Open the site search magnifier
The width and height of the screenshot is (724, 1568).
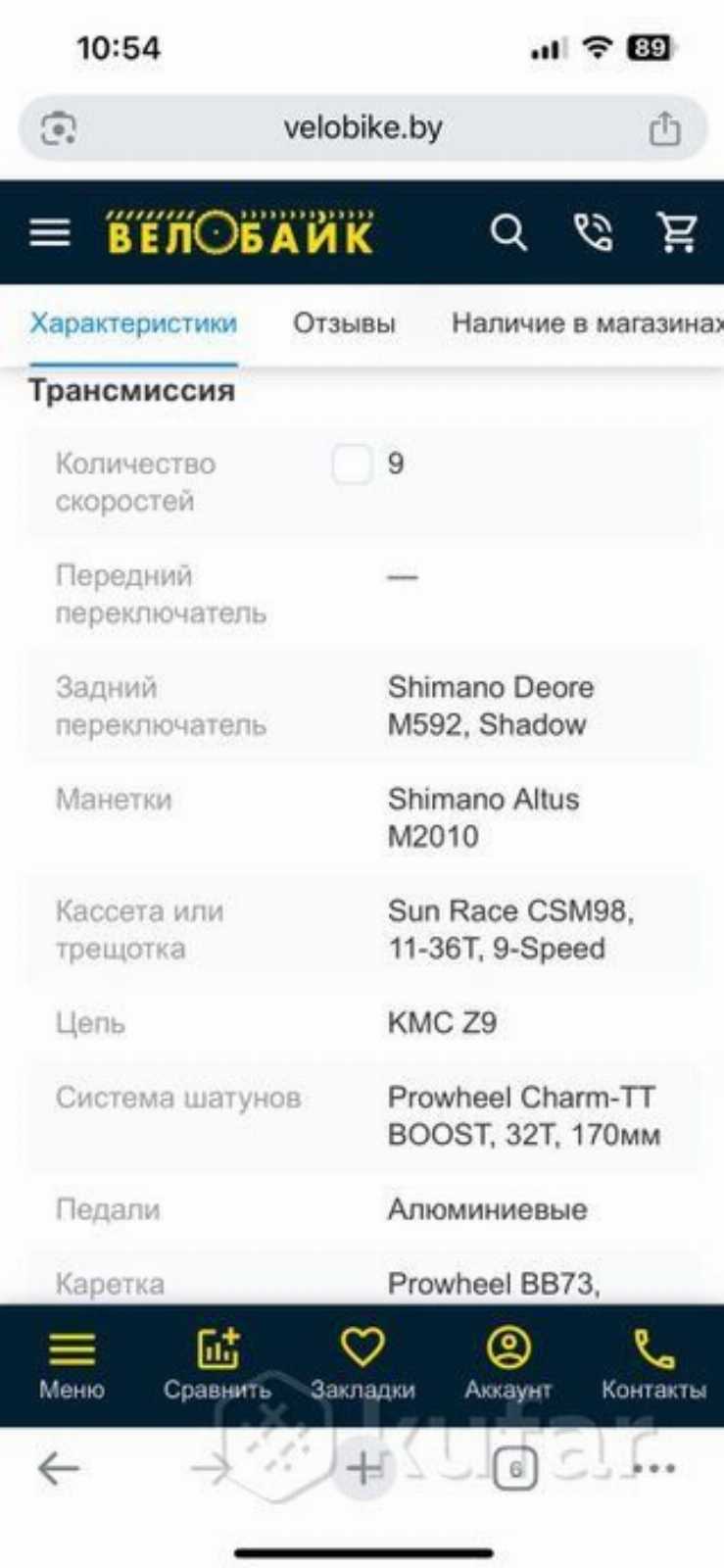(507, 233)
